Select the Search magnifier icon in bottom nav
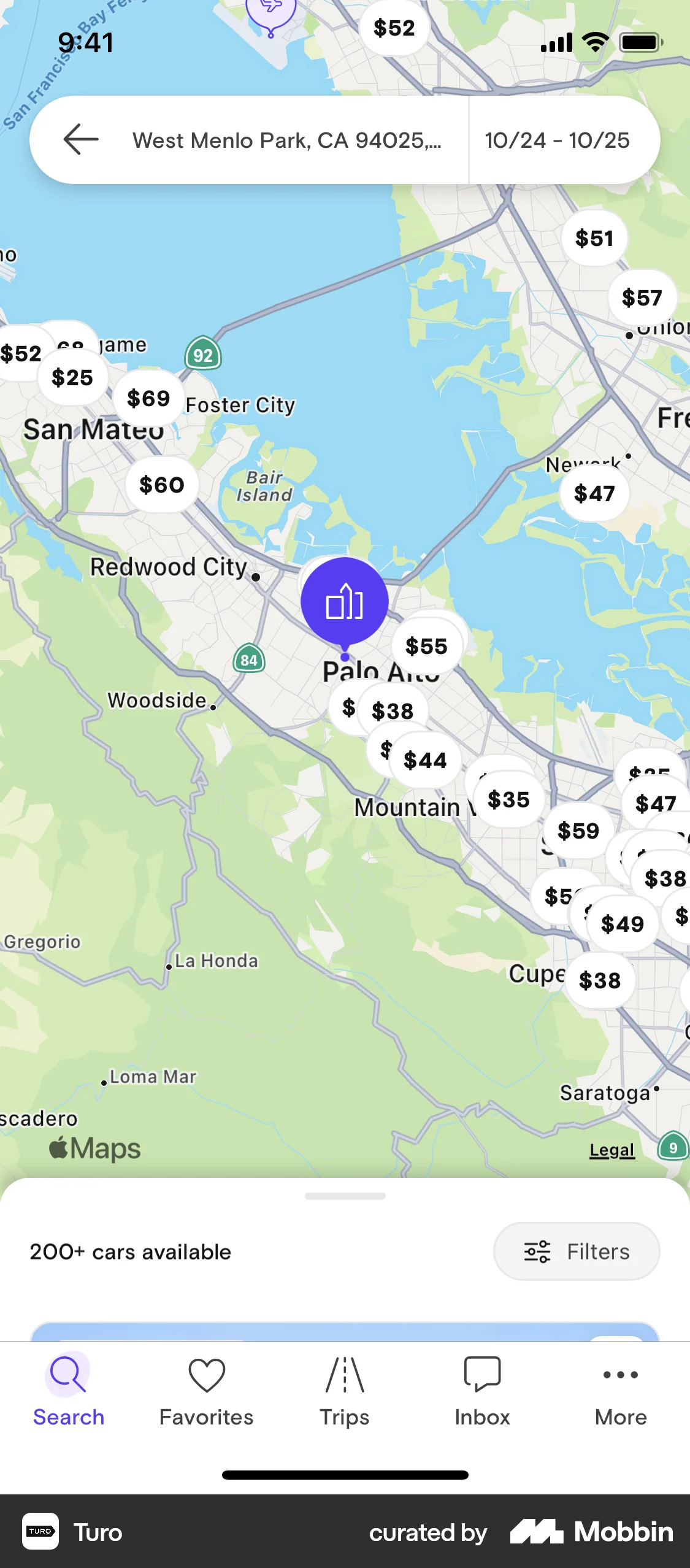690x1568 pixels. 68,1374
